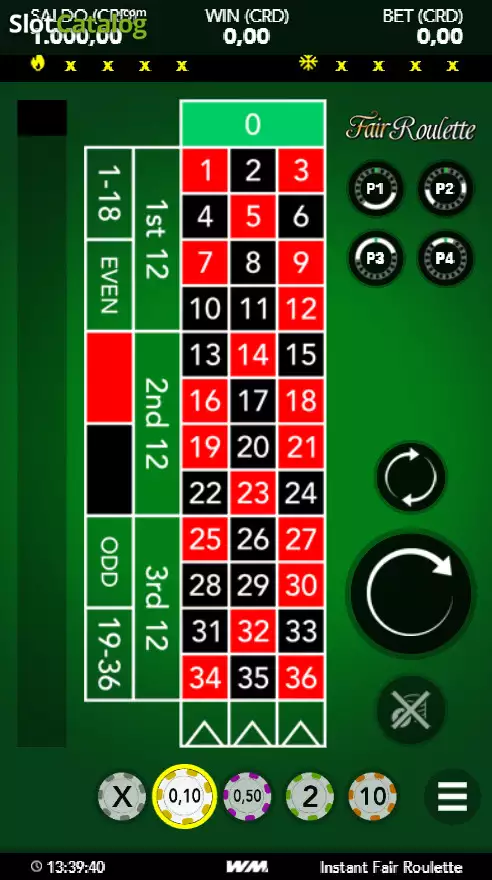The width and height of the screenshot is (492, 880).
Task: Open the hamburger menu
Action: tap(452, 796)
